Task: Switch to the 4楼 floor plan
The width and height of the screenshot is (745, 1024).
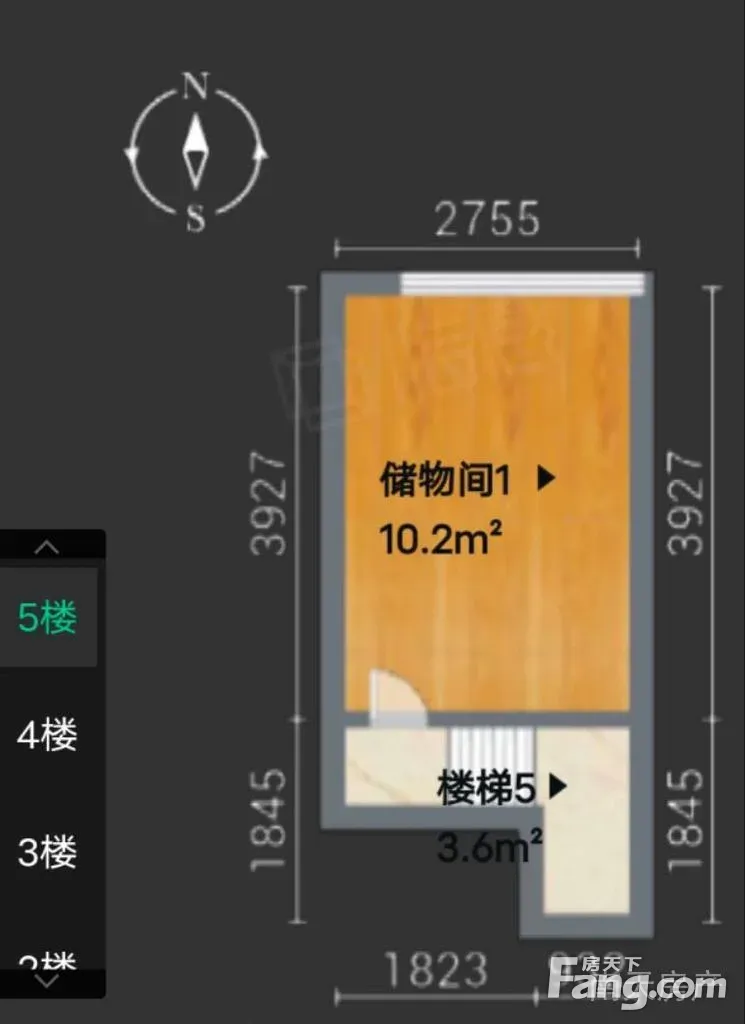Action: pos(48,734)
